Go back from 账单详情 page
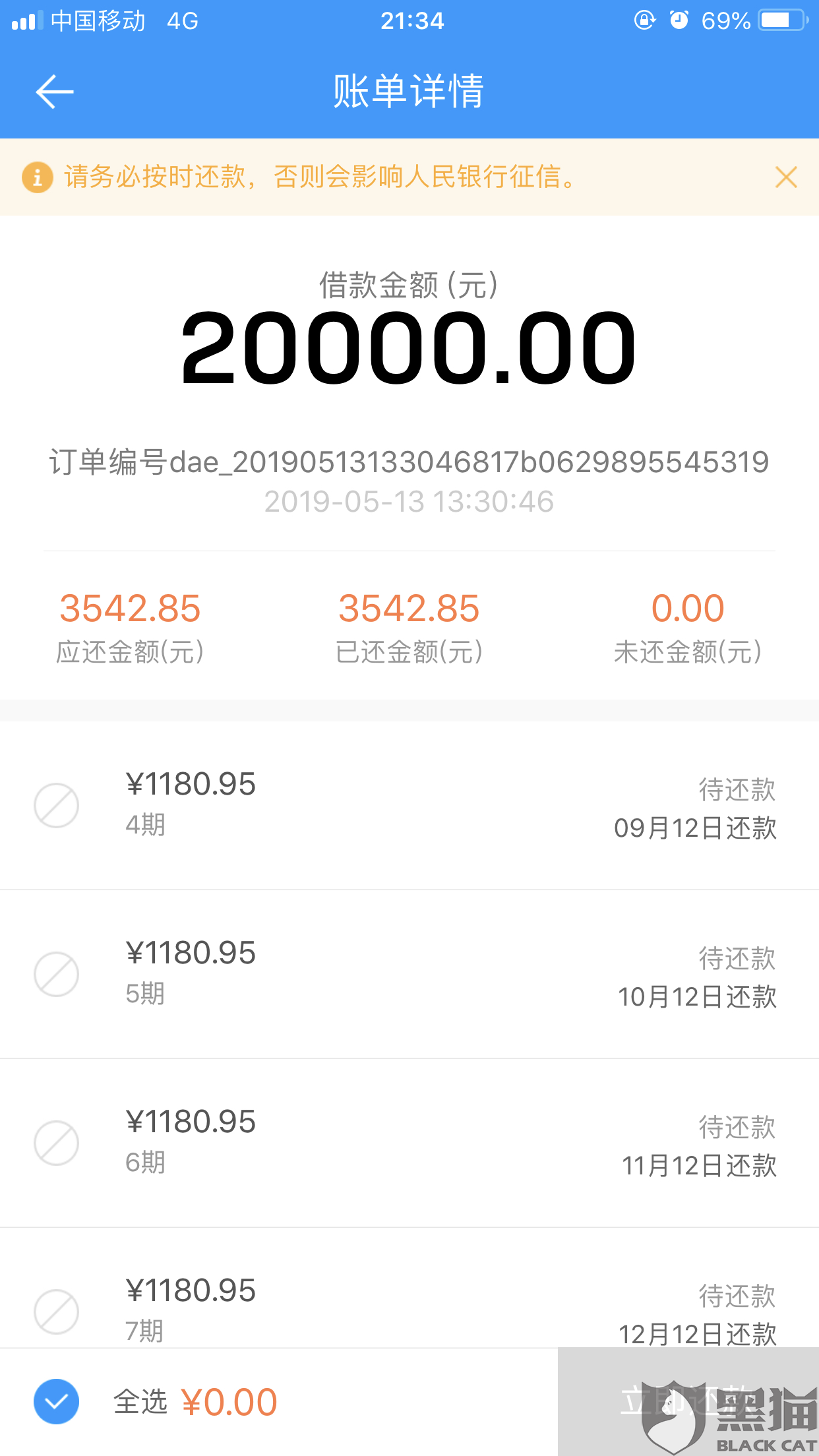The height and width of the screenshot is (1456, 819). tap(55, 92)
